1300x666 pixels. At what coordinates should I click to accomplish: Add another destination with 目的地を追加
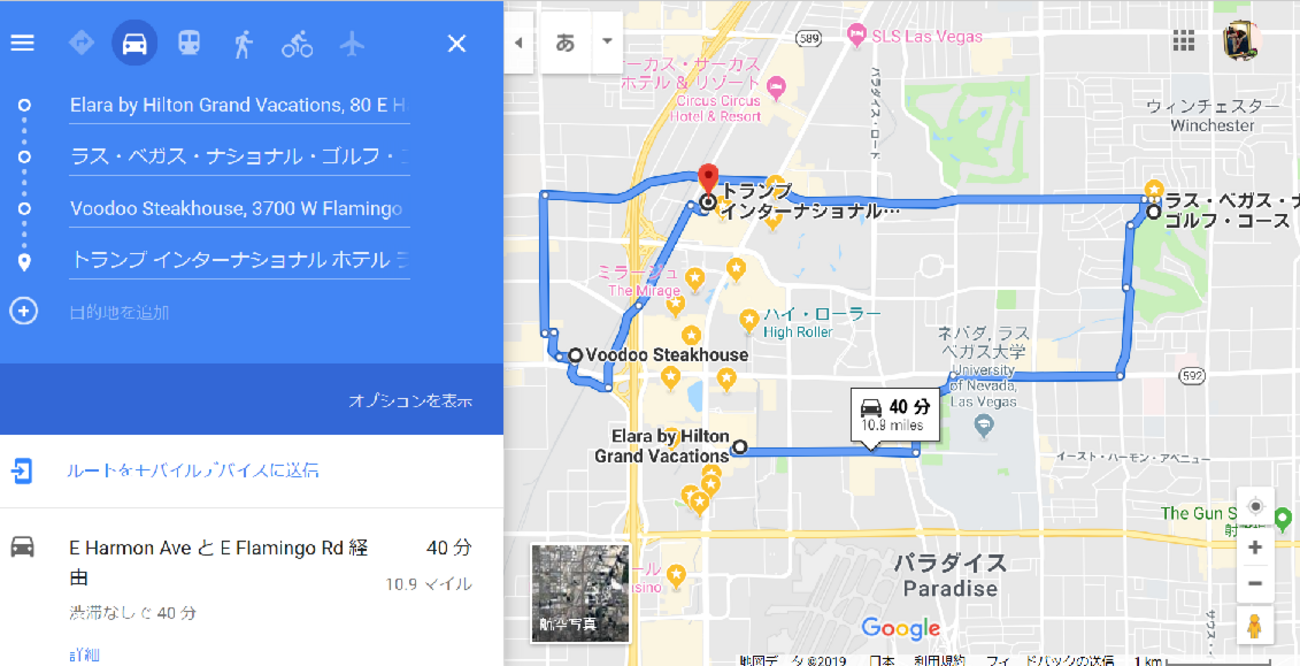click(119, 312)
